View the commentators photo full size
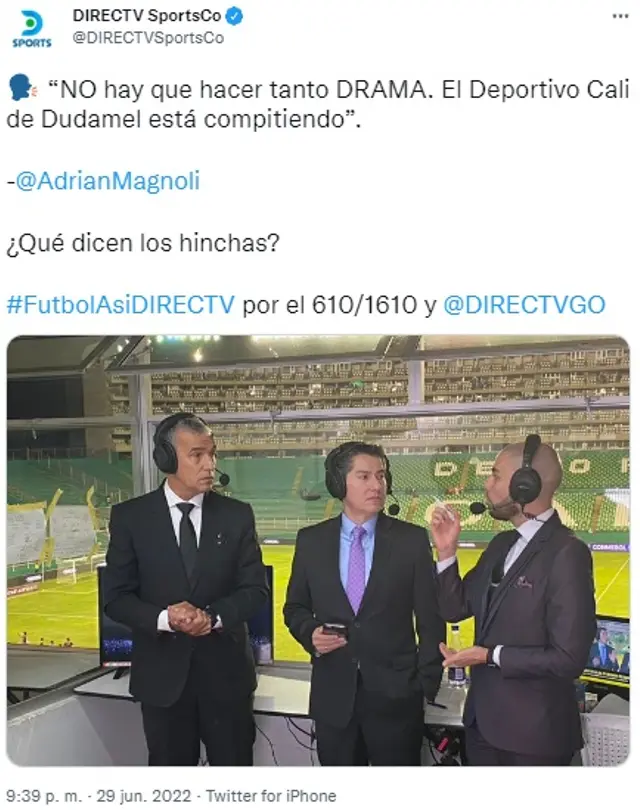 318,550
